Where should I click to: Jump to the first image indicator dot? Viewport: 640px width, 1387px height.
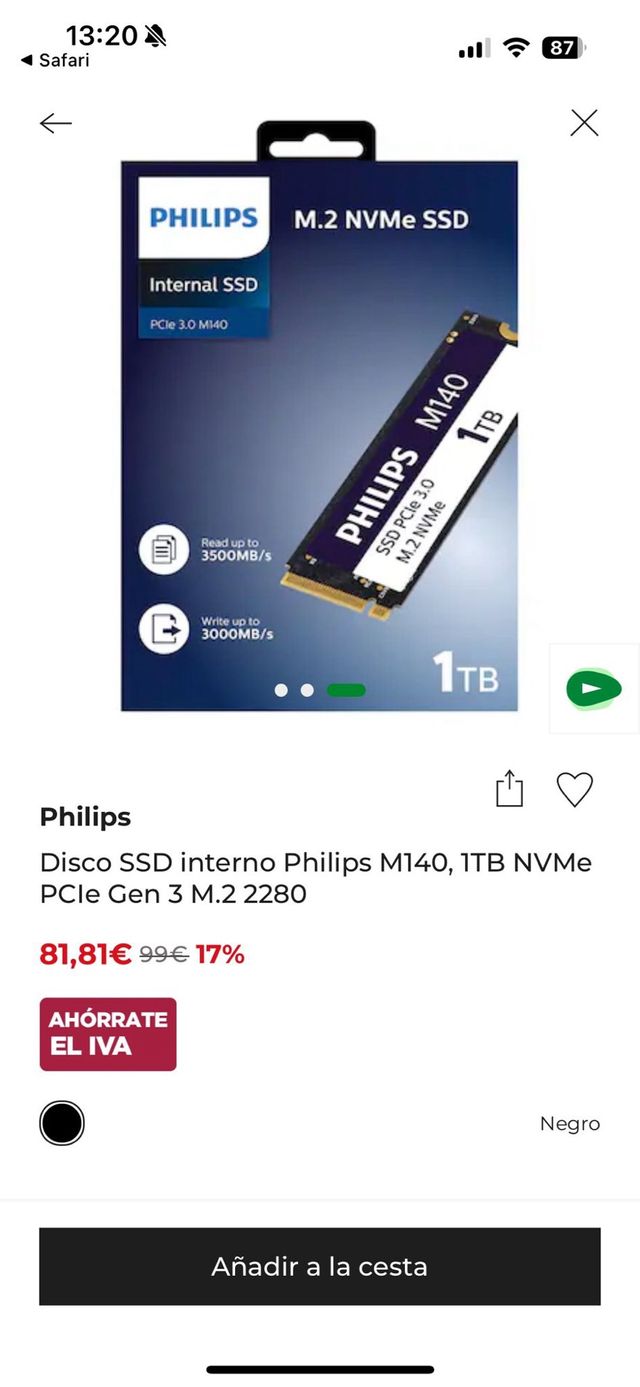click(281, 690)
